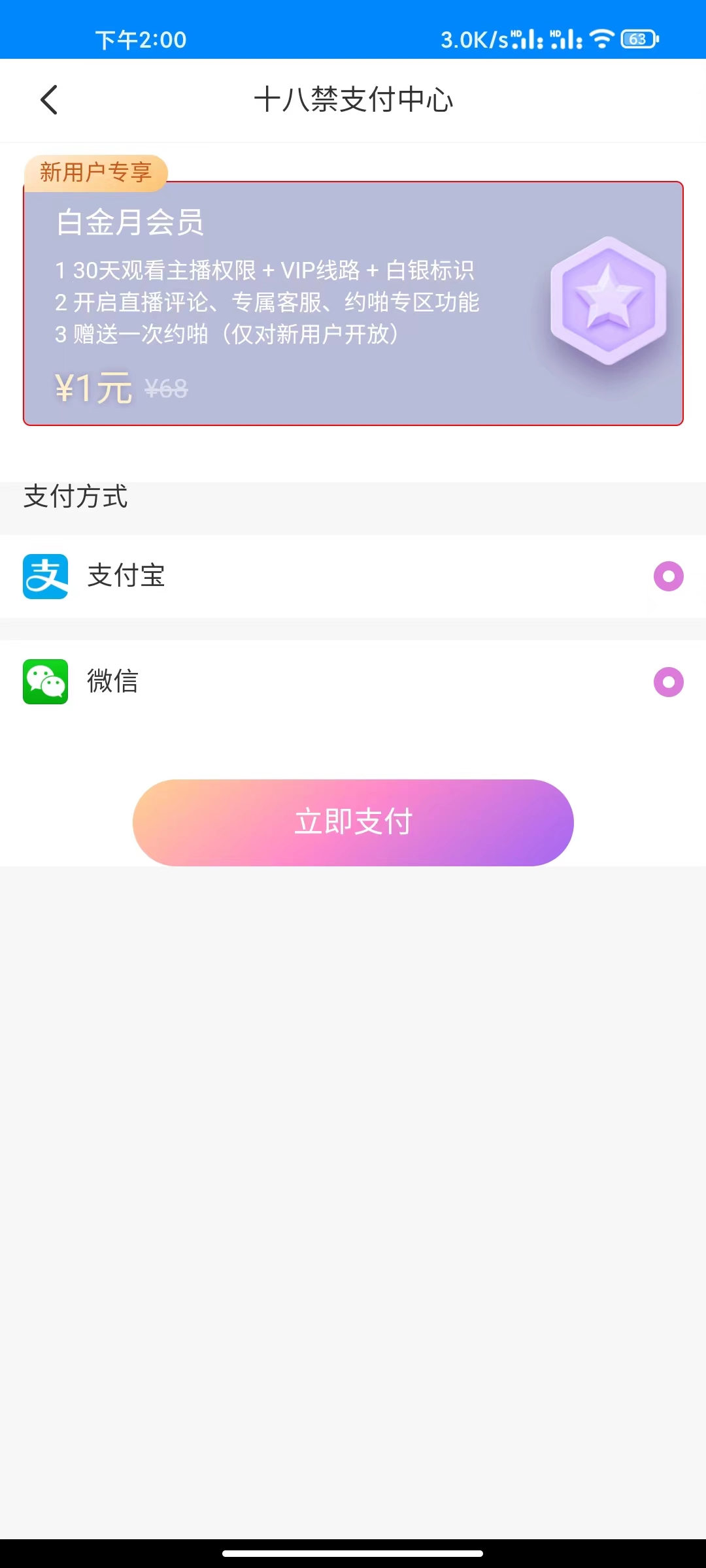This screenshot has width=706, height=1568.
Task: Tap the 立即支付 button
Action: tap(353, 823)
